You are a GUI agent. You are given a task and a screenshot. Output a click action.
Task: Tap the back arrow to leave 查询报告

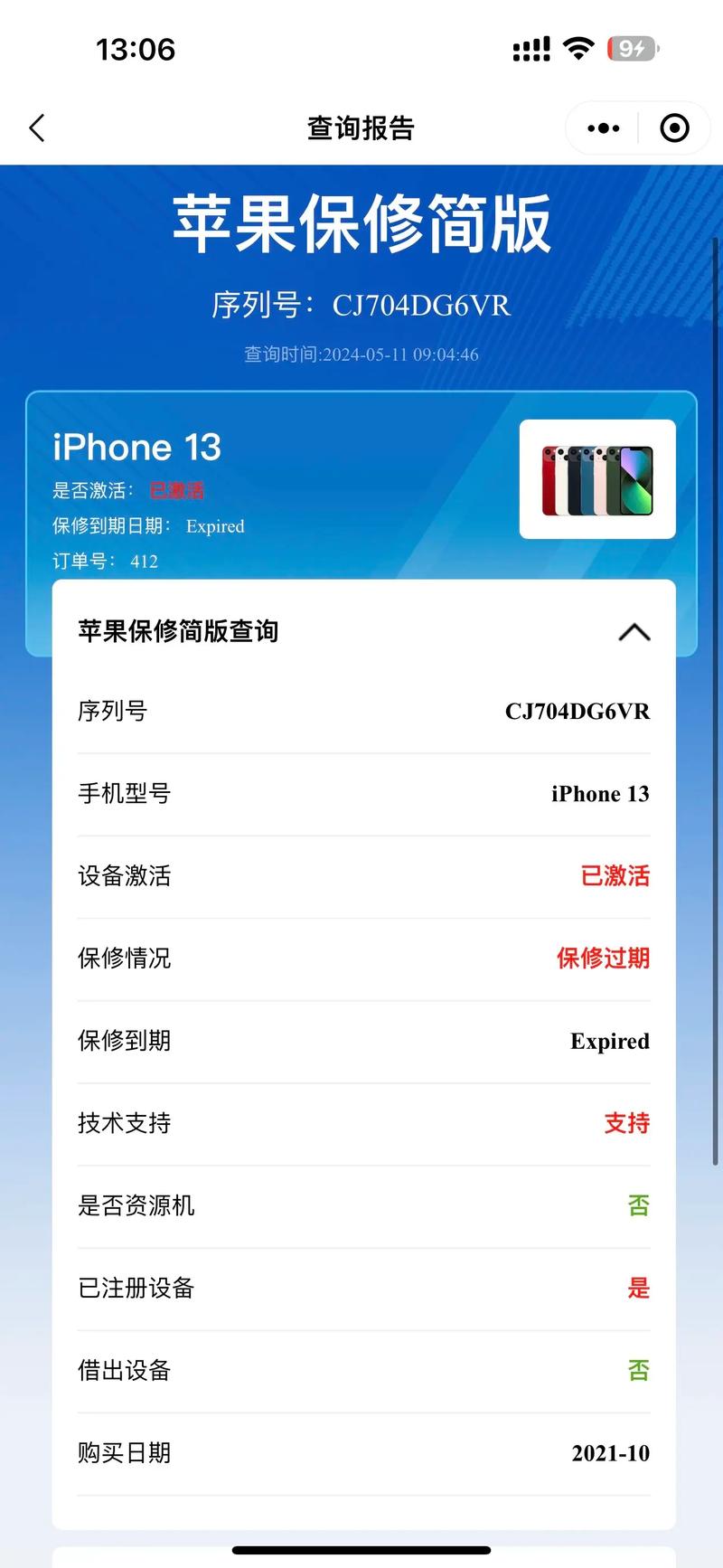(x=36, y=128)
